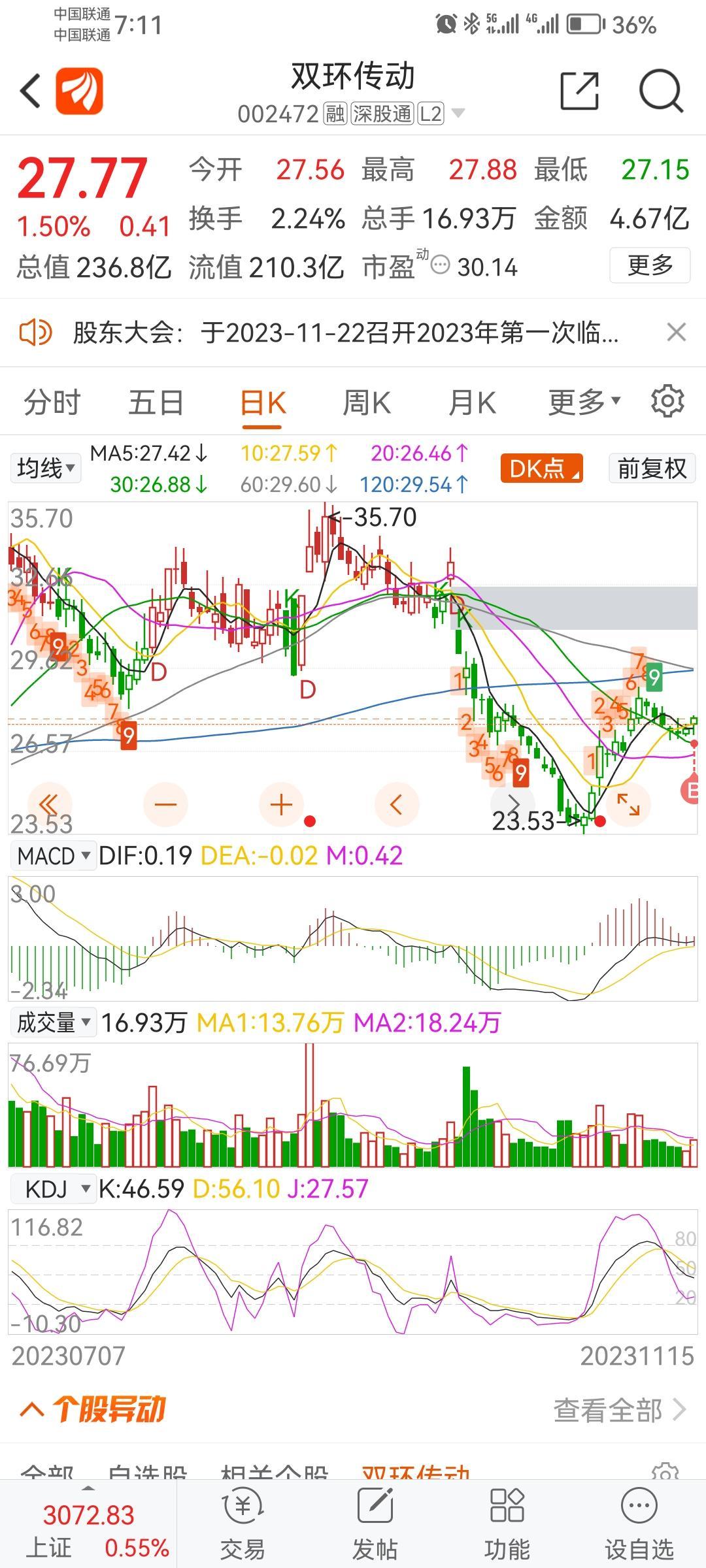Image resolution: width=706 pixels, height=1568 pixels.
Task: Toggle the DK点 button
Action: 541,468
